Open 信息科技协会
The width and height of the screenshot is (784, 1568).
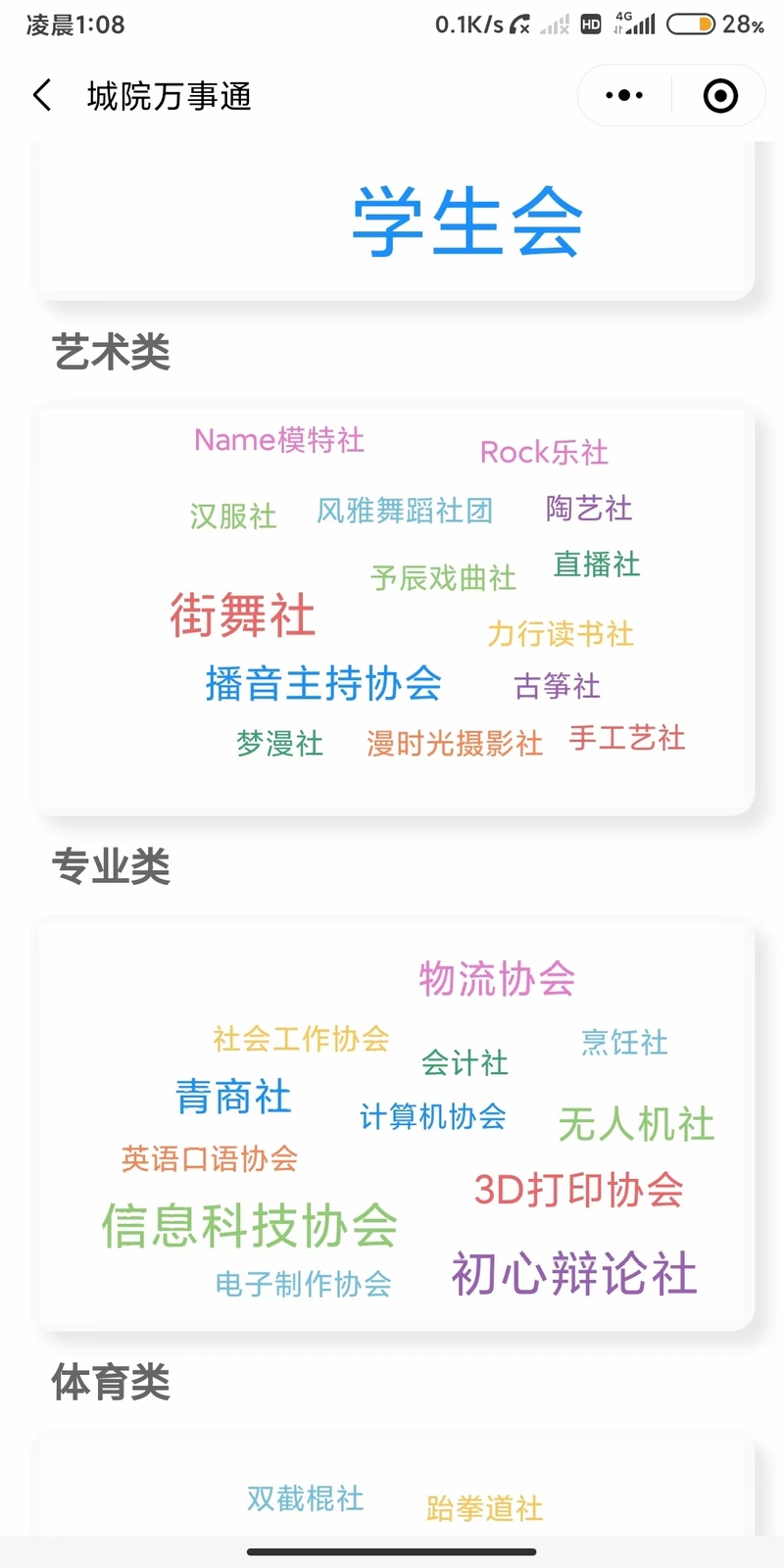(250, 1226)
